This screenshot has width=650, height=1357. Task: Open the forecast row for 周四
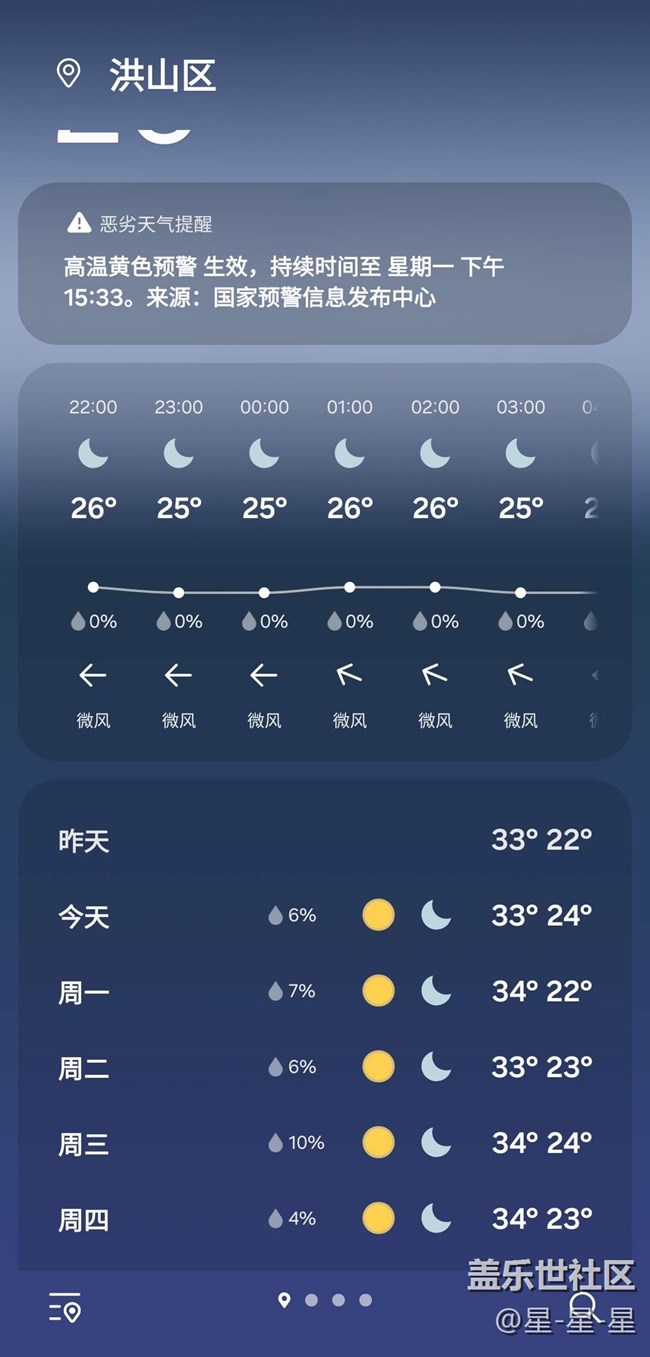(x=325, y=1218)
